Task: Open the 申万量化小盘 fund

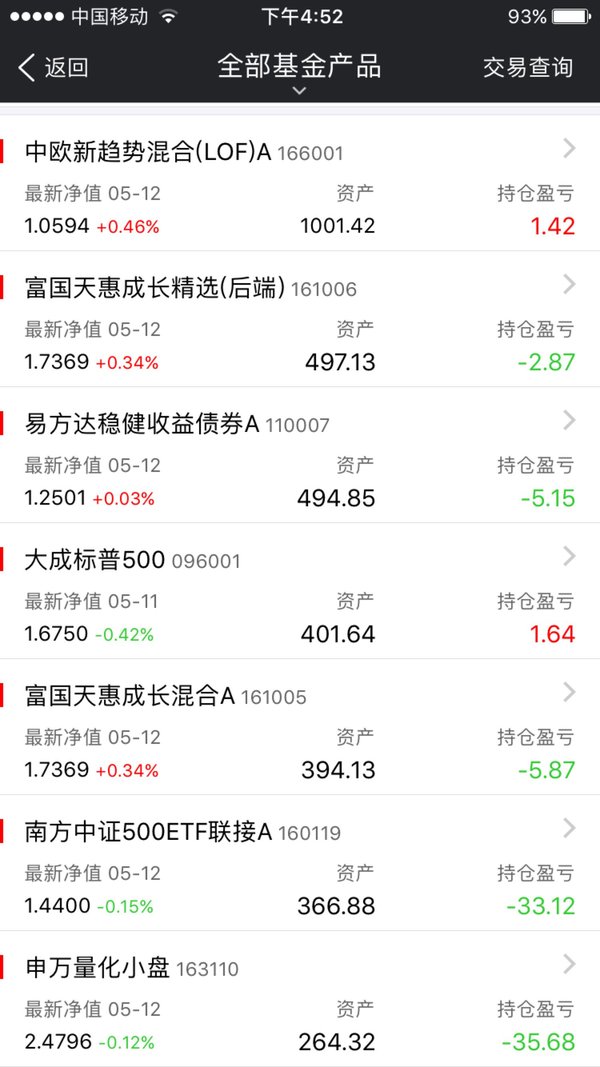Action: pos(300,999)
